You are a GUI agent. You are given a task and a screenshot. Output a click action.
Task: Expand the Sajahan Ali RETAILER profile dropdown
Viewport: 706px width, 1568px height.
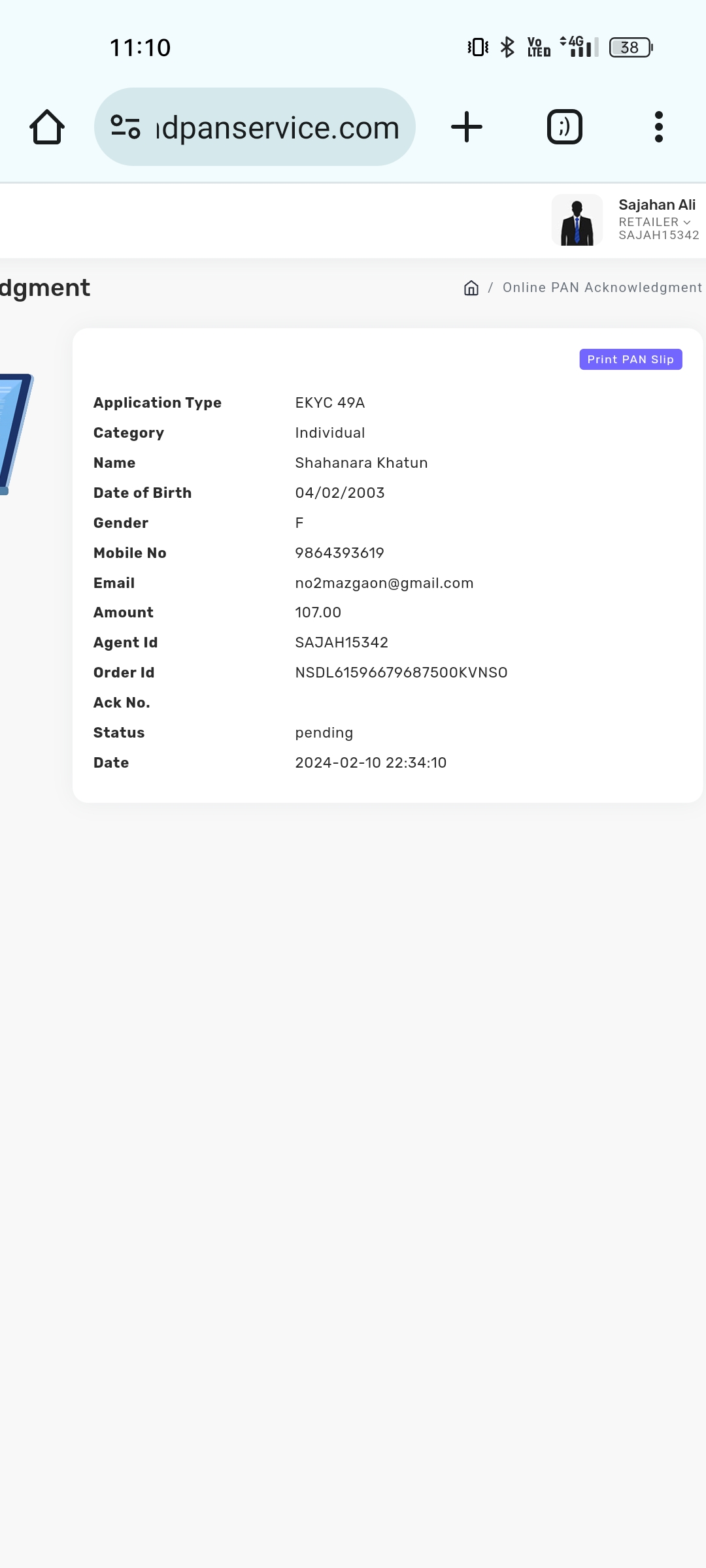click(x=655, y=221)
